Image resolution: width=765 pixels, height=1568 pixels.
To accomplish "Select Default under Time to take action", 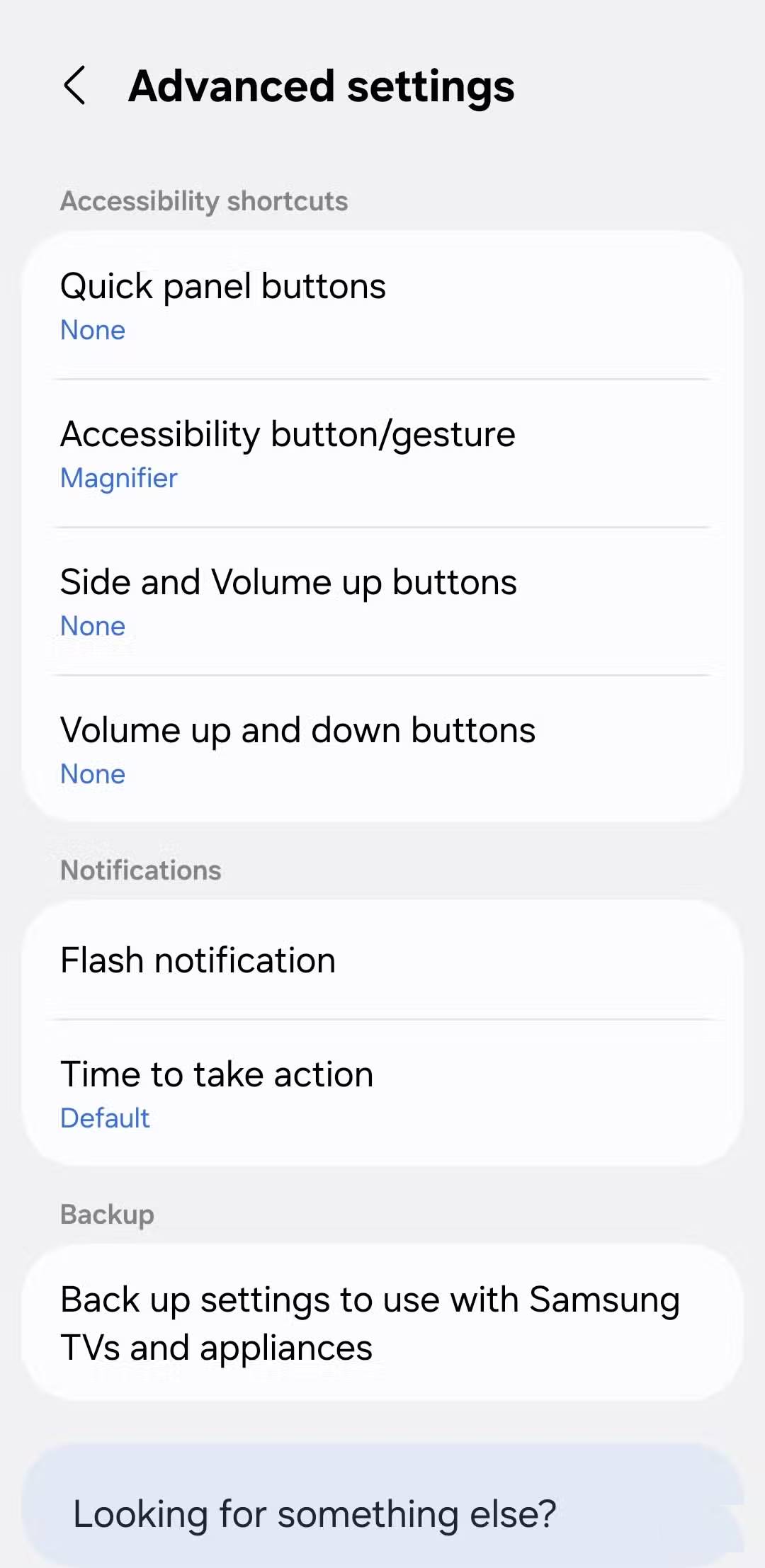I will pos(105,1118).
